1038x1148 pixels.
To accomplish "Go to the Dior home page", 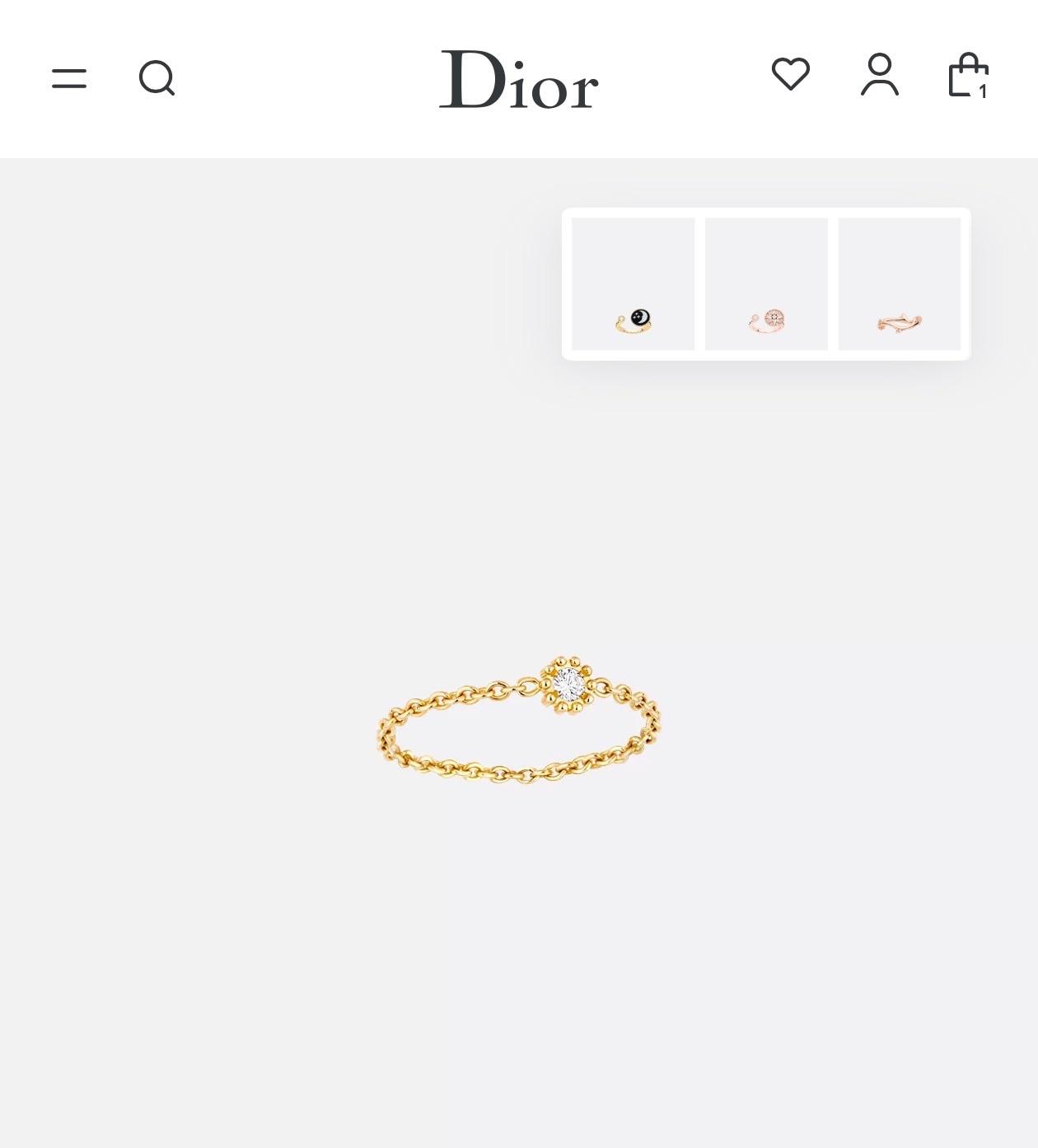I will [x=518, y=79].
